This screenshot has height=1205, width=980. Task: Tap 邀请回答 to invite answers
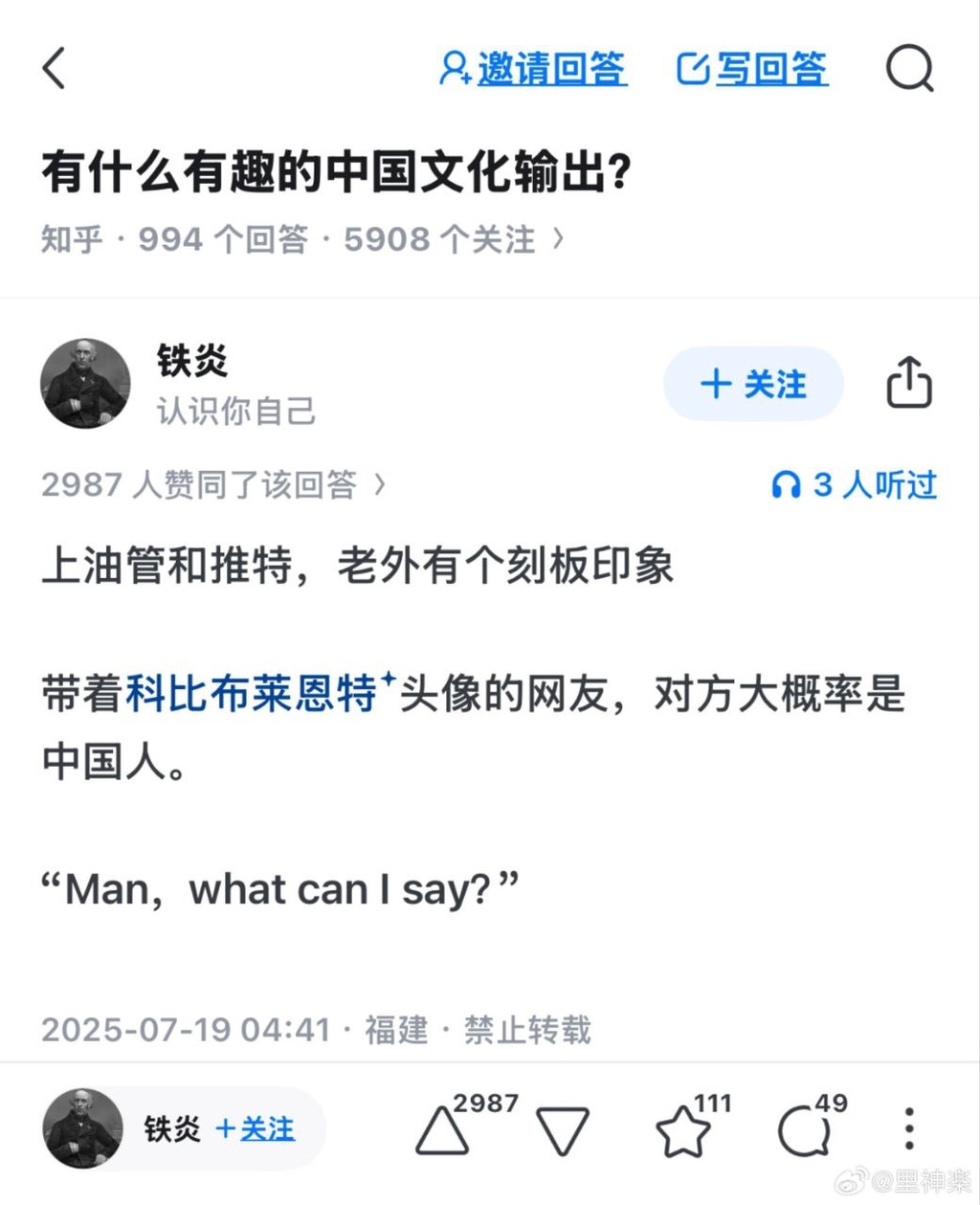[532, 69]
